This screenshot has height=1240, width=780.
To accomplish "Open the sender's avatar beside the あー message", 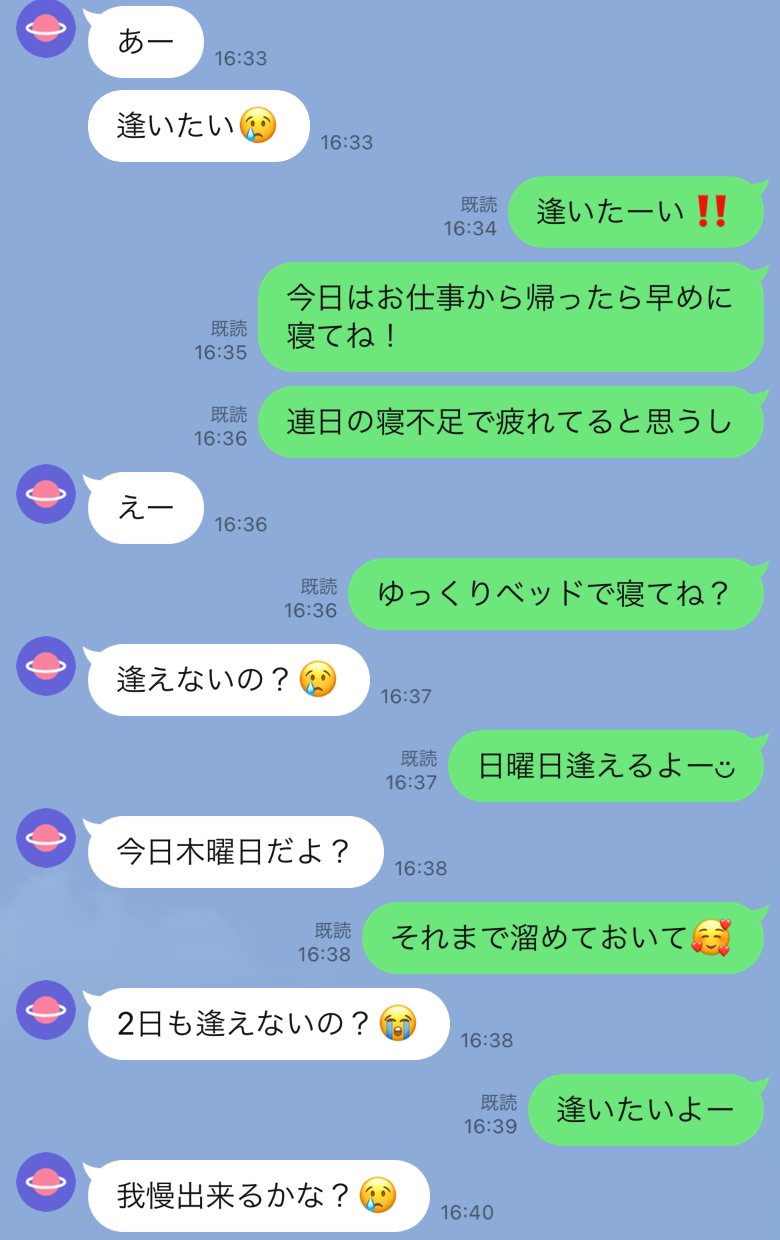I will click(46, 28).
